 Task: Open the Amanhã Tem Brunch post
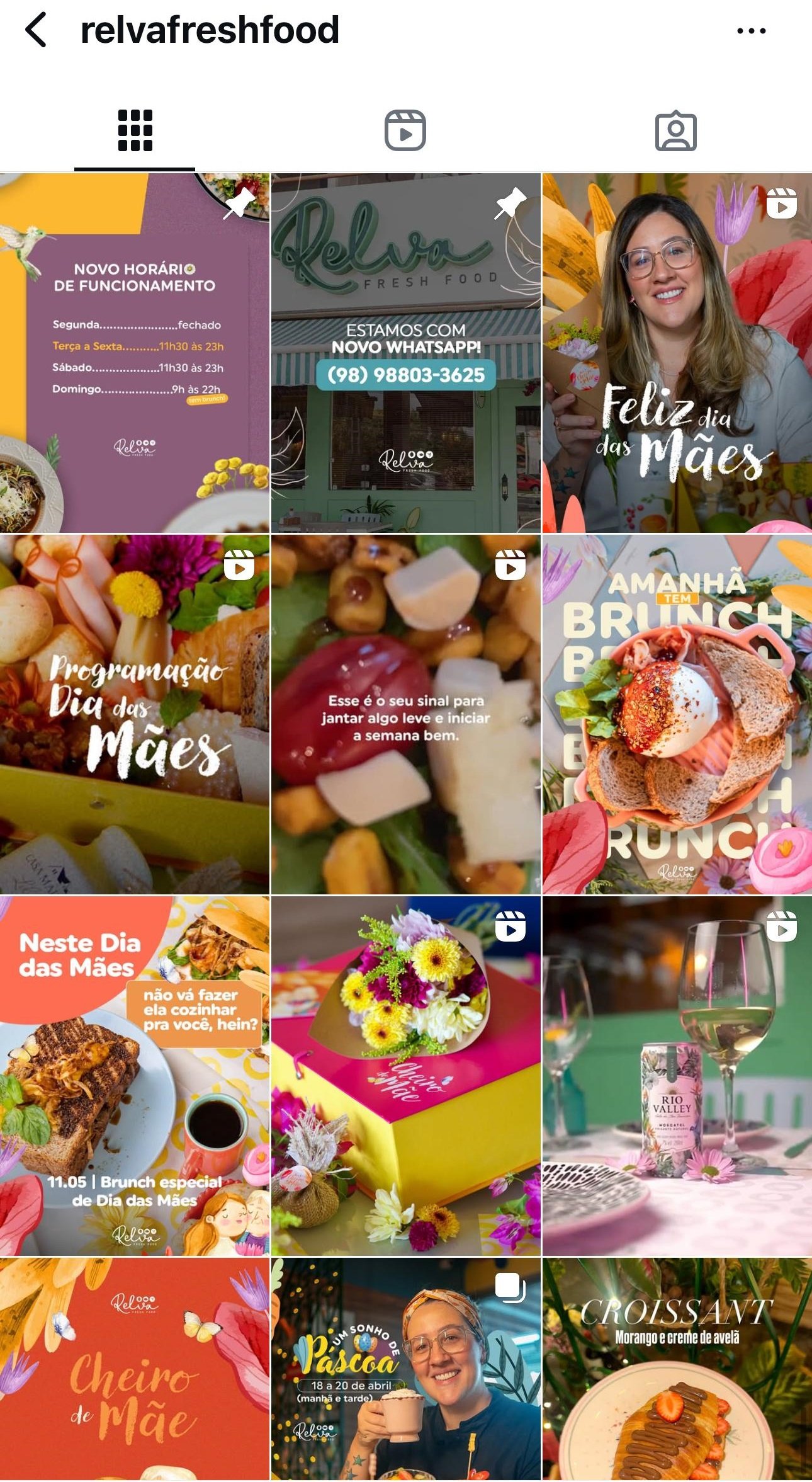pyautogui.click(x=677, y=714)
